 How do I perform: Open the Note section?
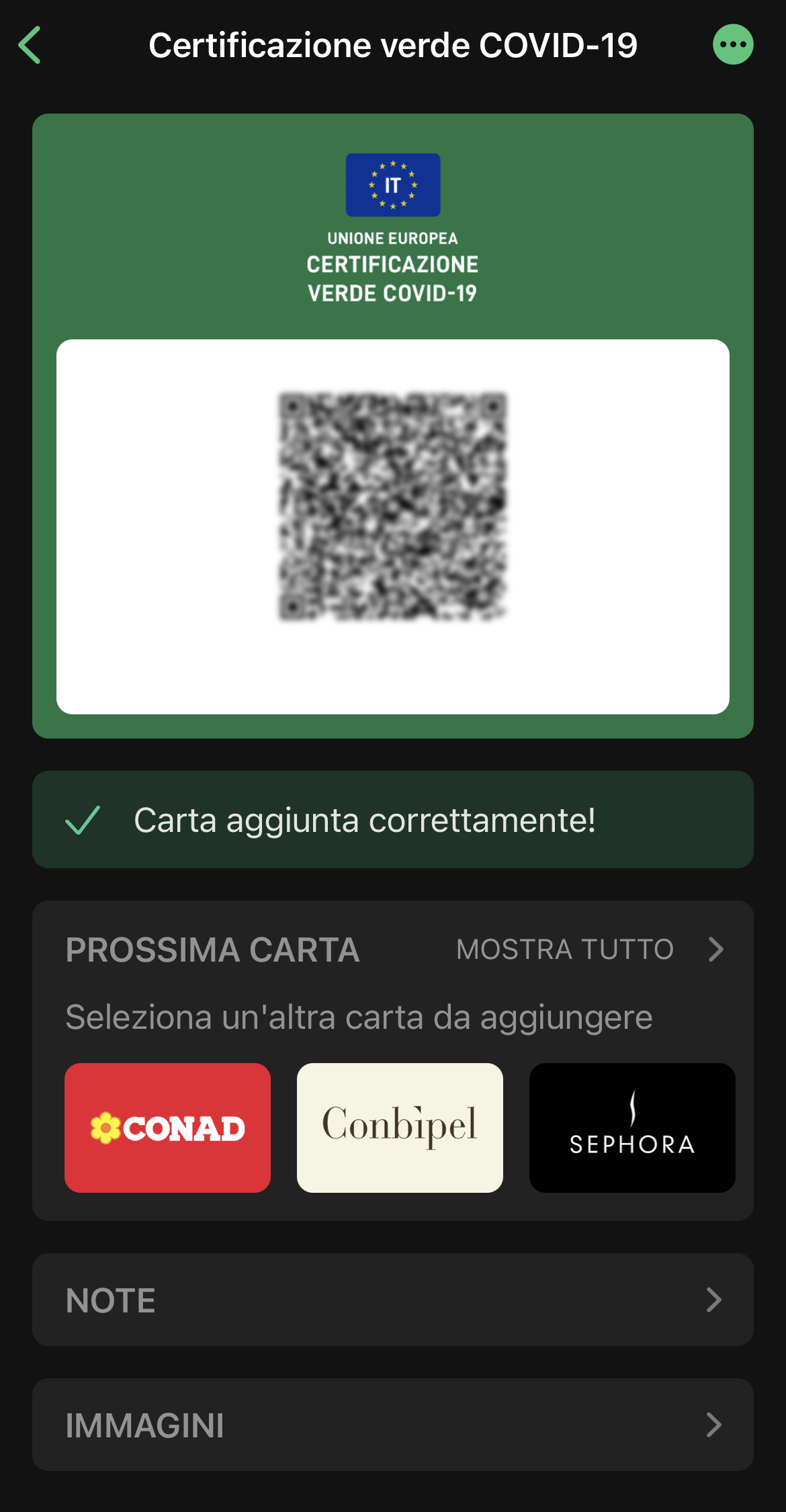click(393, 1300)
